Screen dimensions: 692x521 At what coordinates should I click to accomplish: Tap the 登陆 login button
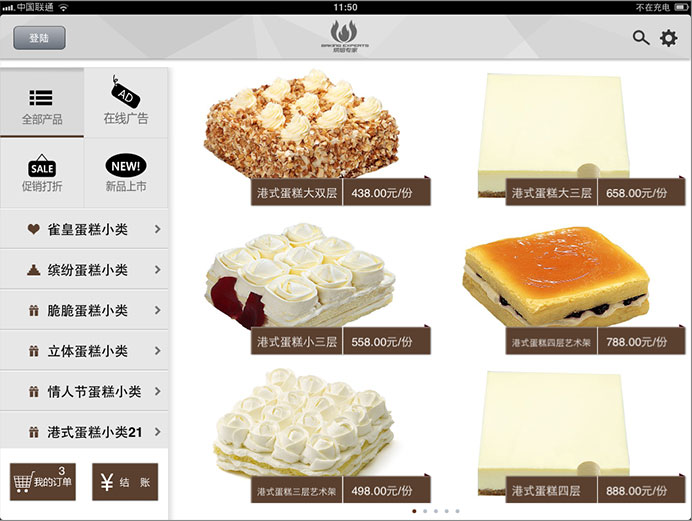click(x=39, y=38)
